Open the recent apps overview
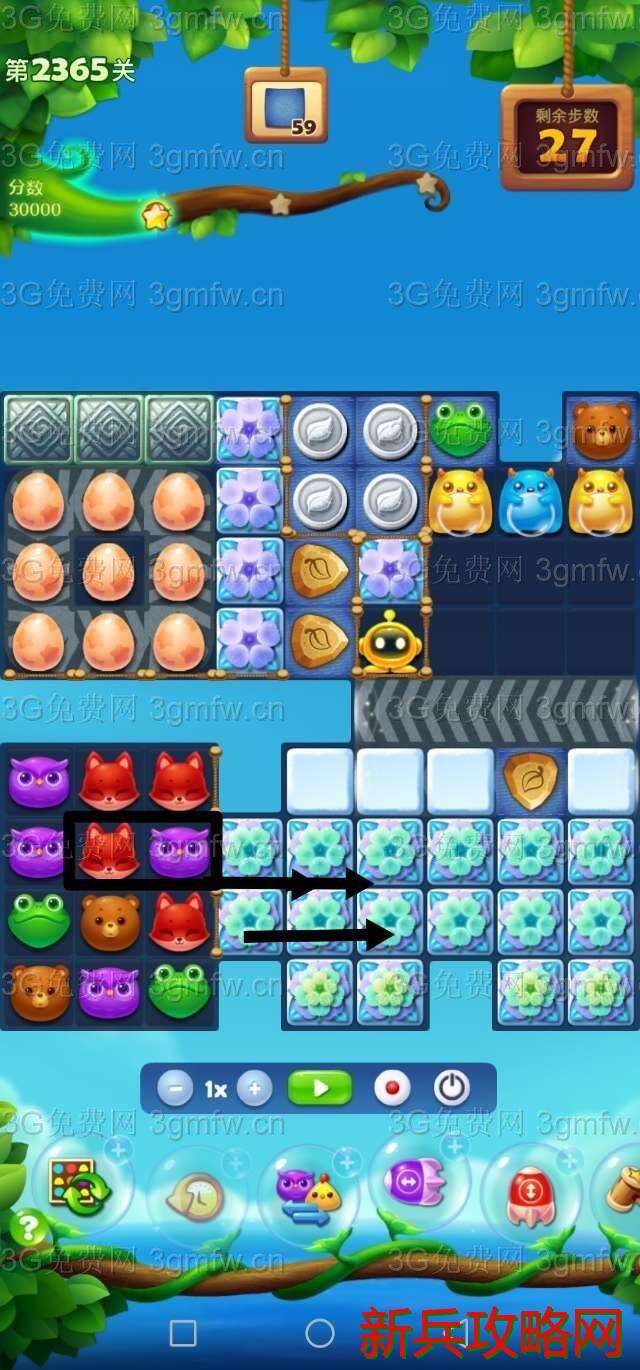The image size is (640, 1370). 183,1333
